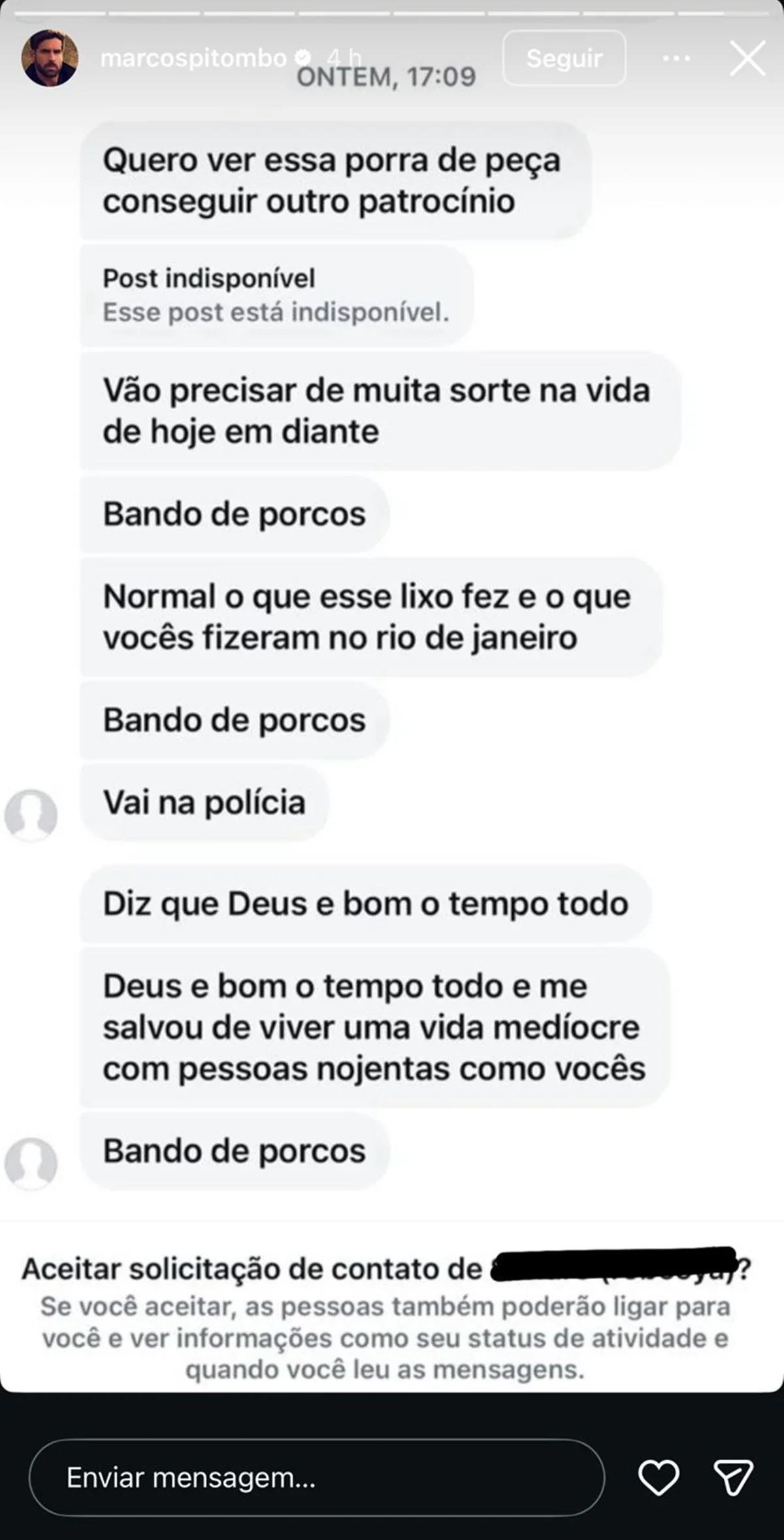Share the story via paper plane icon
The width and height of the screenshot is (784, 1540).
coord(733,1477)
